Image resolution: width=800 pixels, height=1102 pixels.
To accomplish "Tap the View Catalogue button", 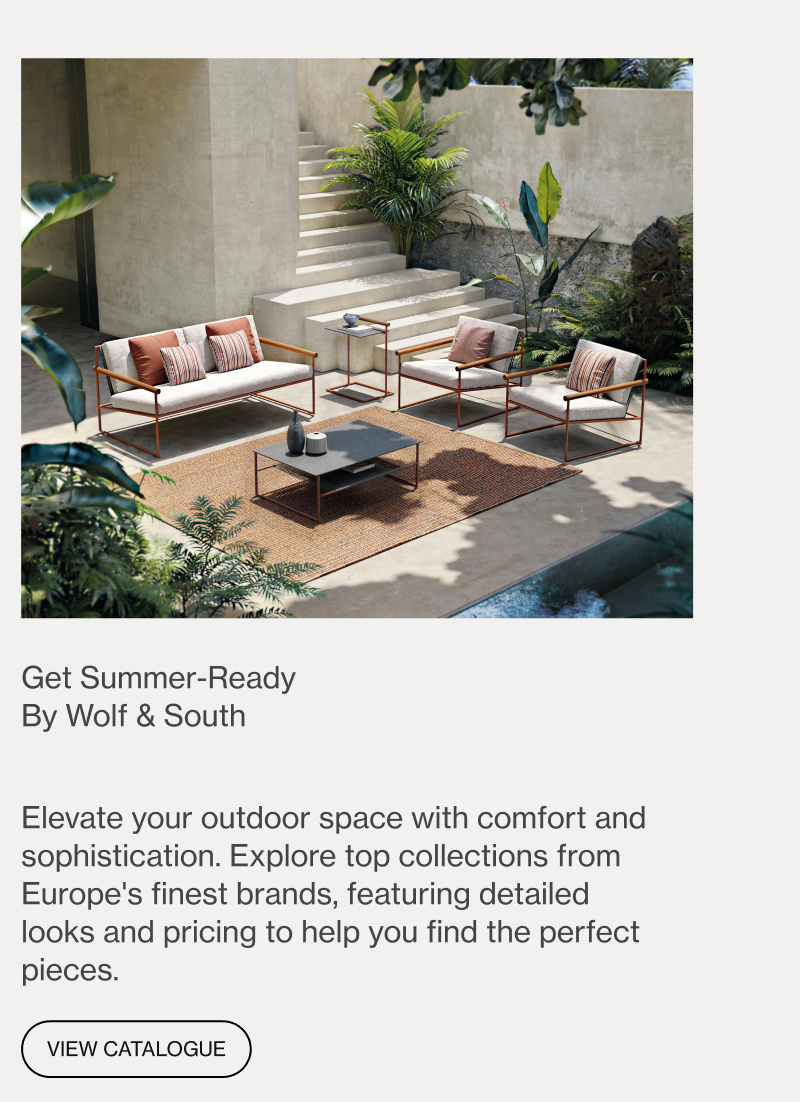I will pyautogui.click(x=136, y=1049).
